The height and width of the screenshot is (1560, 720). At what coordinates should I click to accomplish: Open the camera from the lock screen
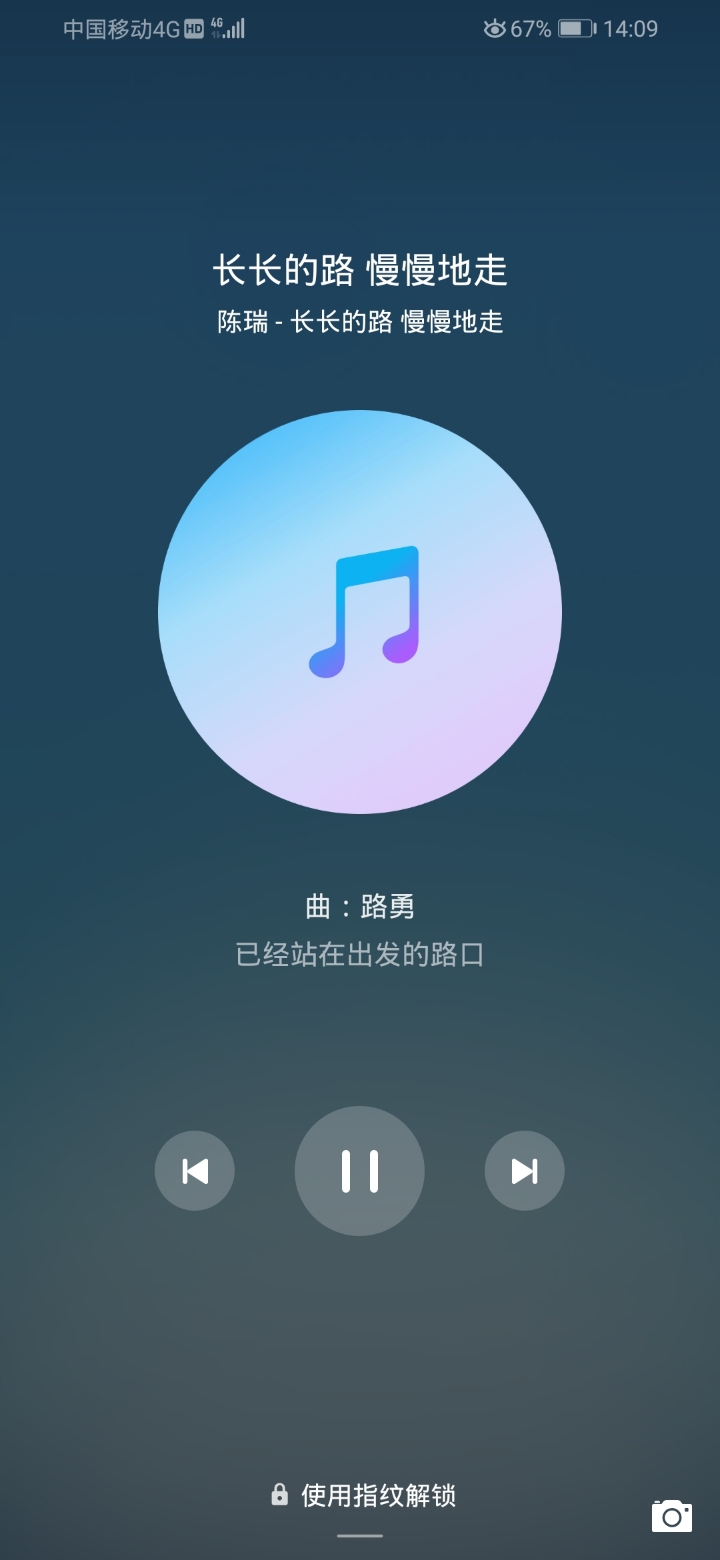tap(672, 1516)
